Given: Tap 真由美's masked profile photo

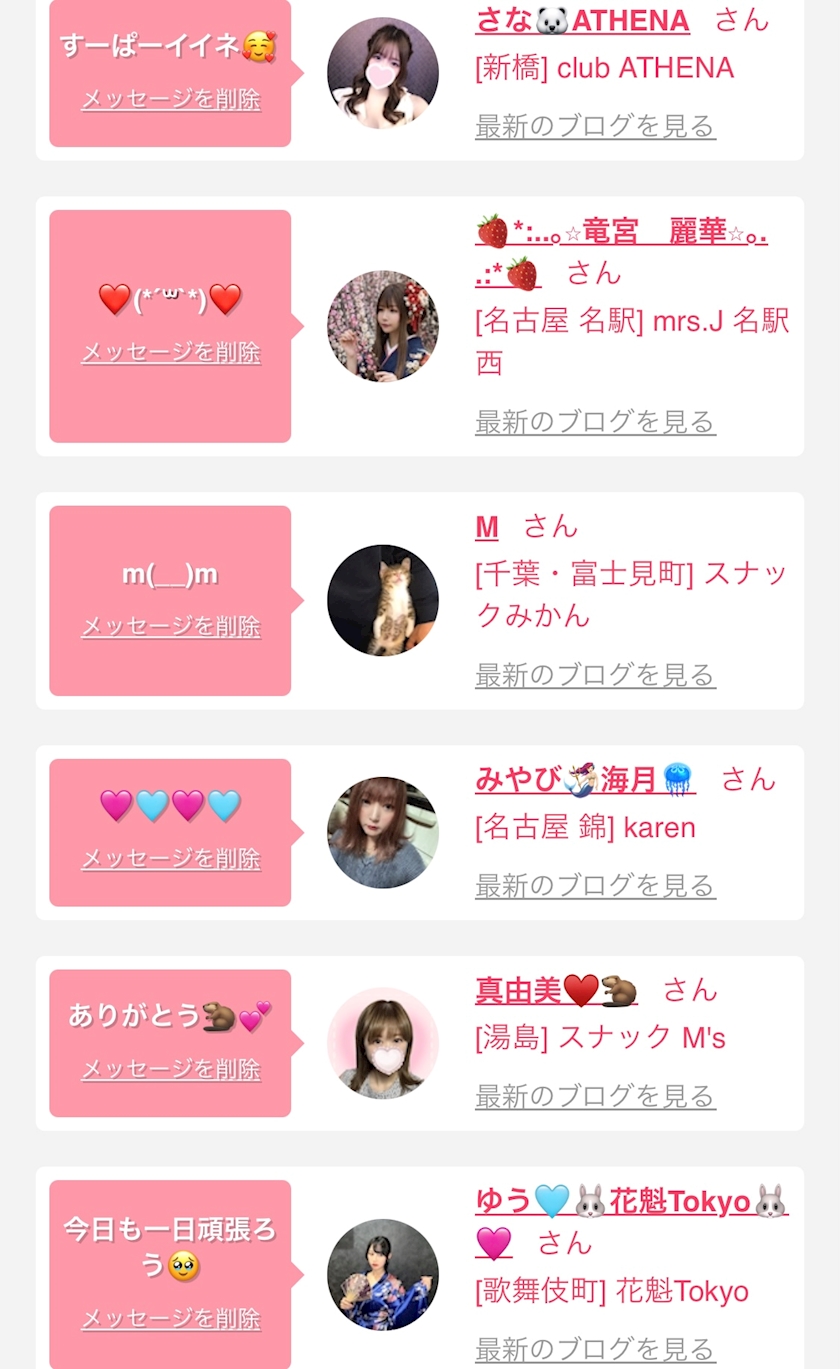Looking at the screenshot, I should 383,1043.
